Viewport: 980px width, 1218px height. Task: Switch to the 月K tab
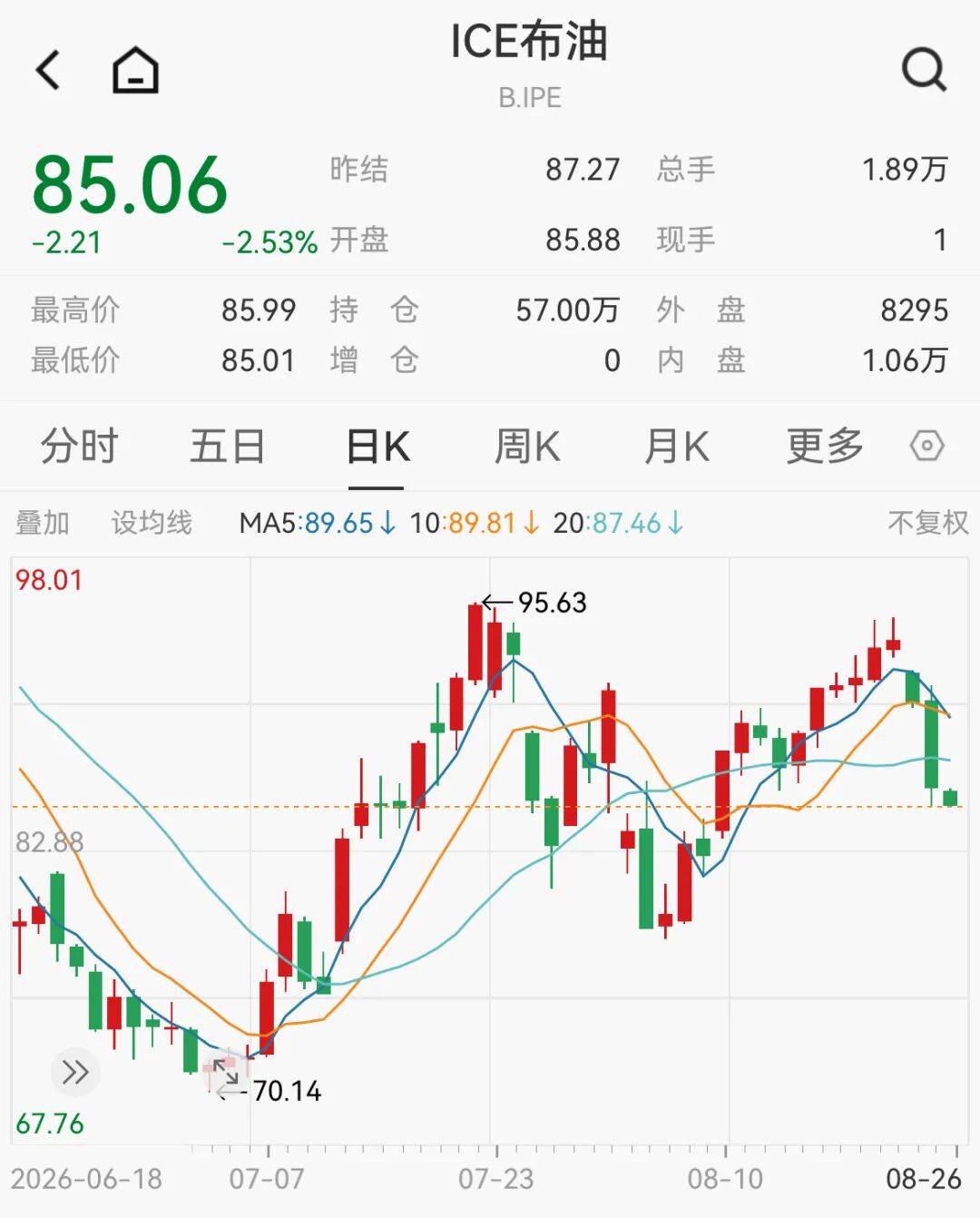(x=676, y=447)
